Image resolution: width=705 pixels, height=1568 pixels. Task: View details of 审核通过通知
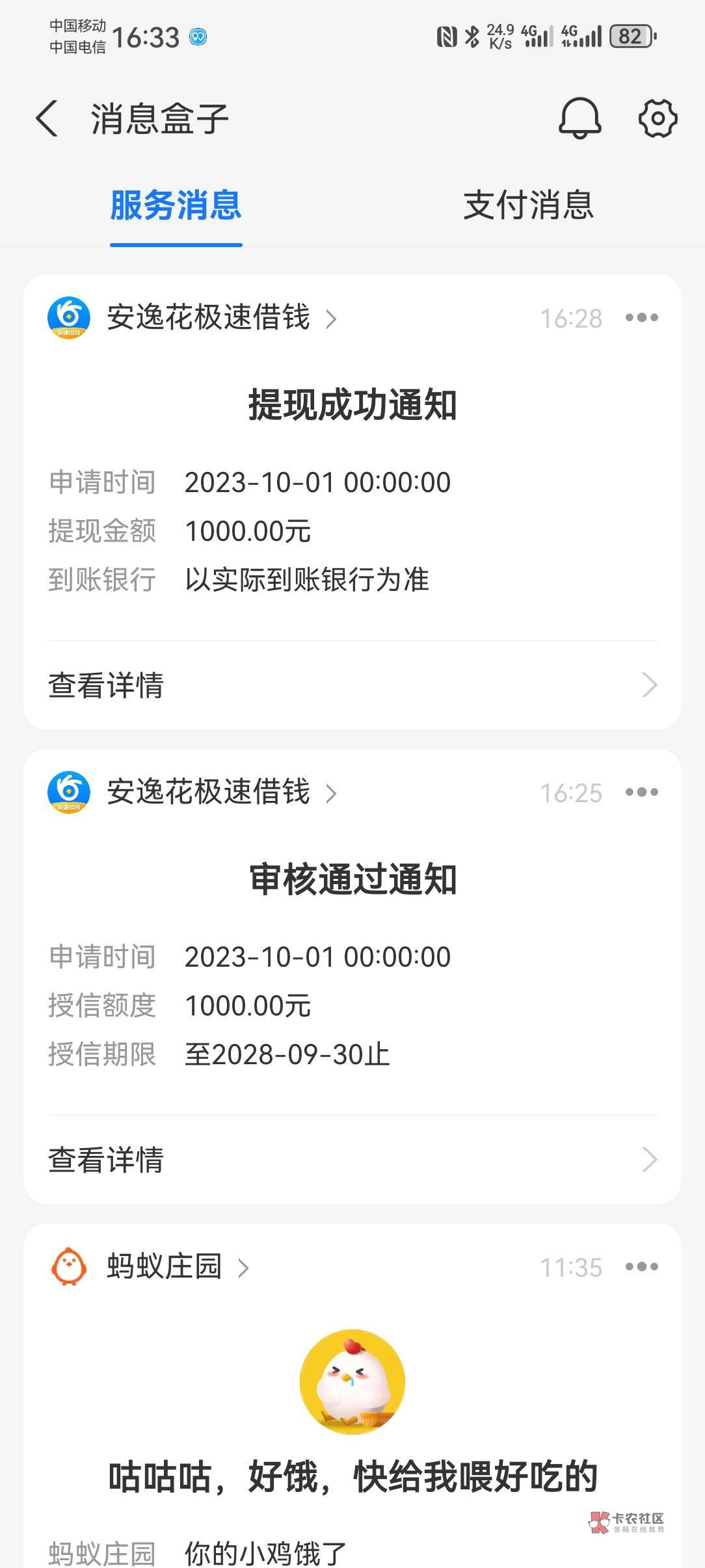pyautogui.click(x=352, y=1160)
